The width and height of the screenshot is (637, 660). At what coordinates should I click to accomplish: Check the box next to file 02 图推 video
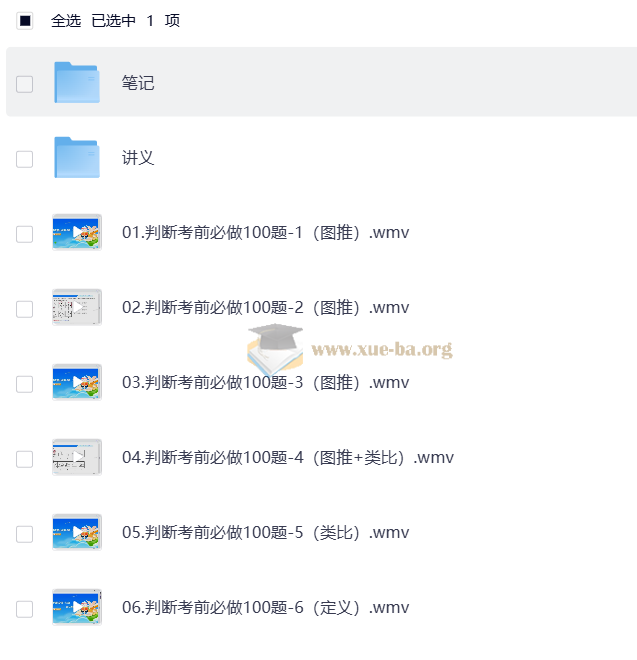[x=25, y=309]
